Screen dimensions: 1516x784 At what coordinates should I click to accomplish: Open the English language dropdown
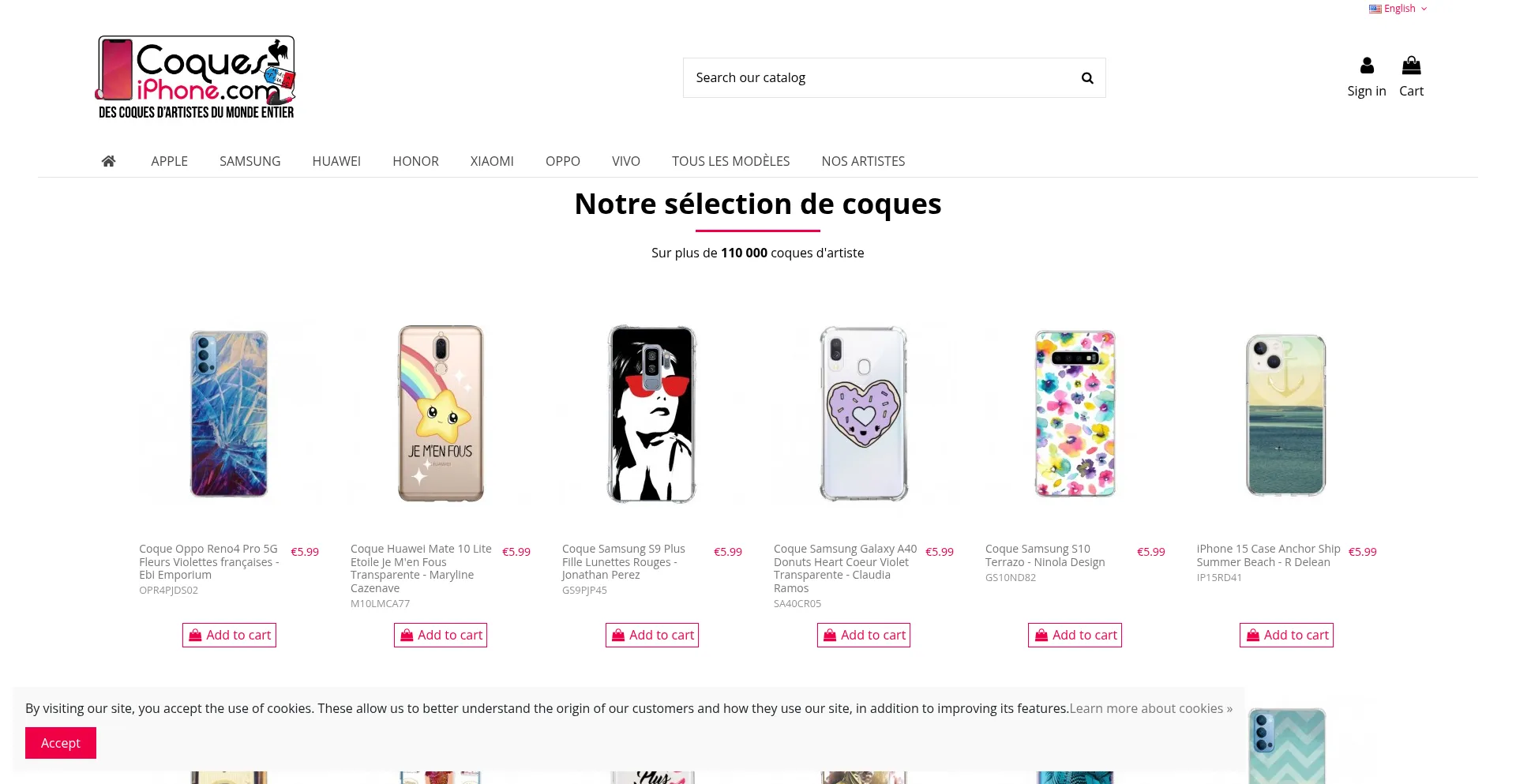point(1398,9)
